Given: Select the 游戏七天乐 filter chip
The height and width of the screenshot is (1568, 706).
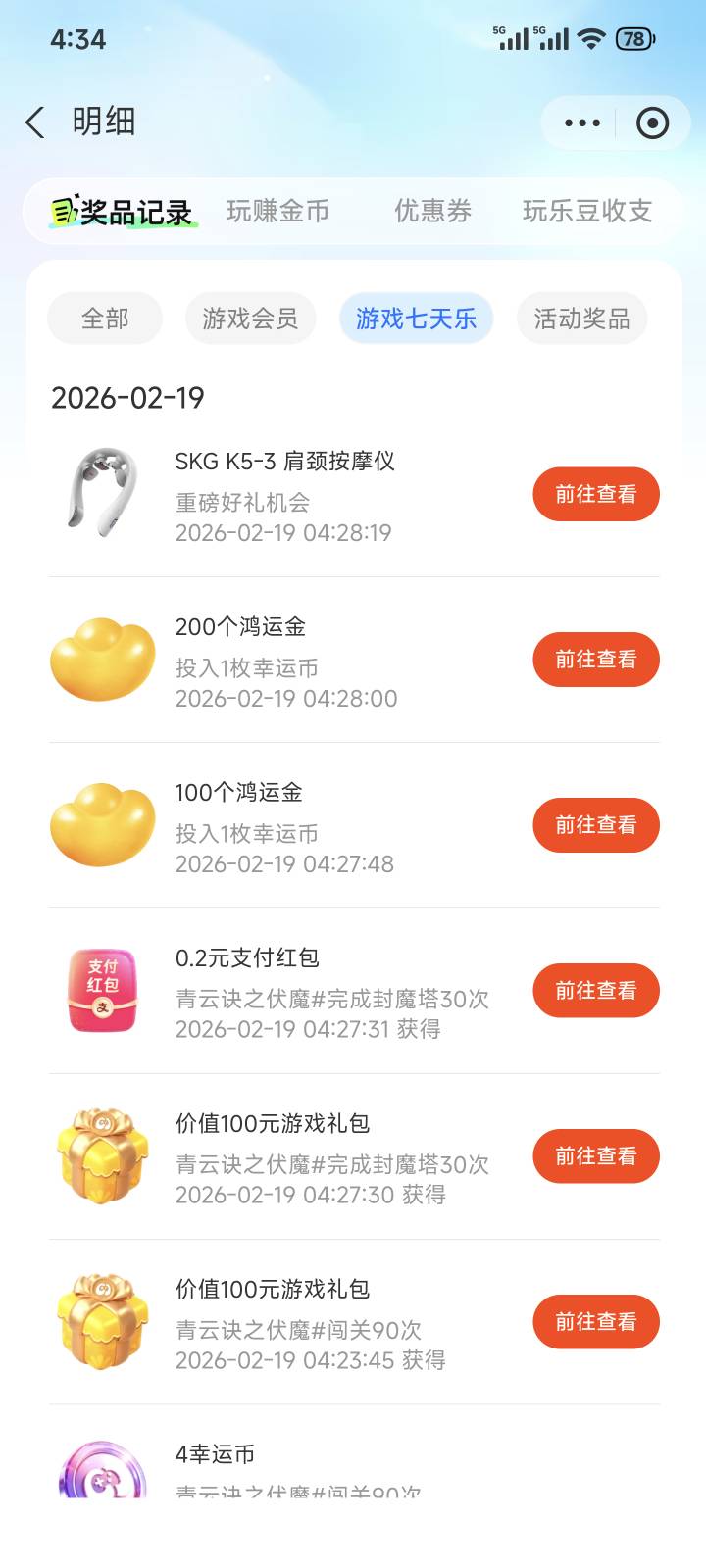Looking at the screenshot, I should point(416,318).
